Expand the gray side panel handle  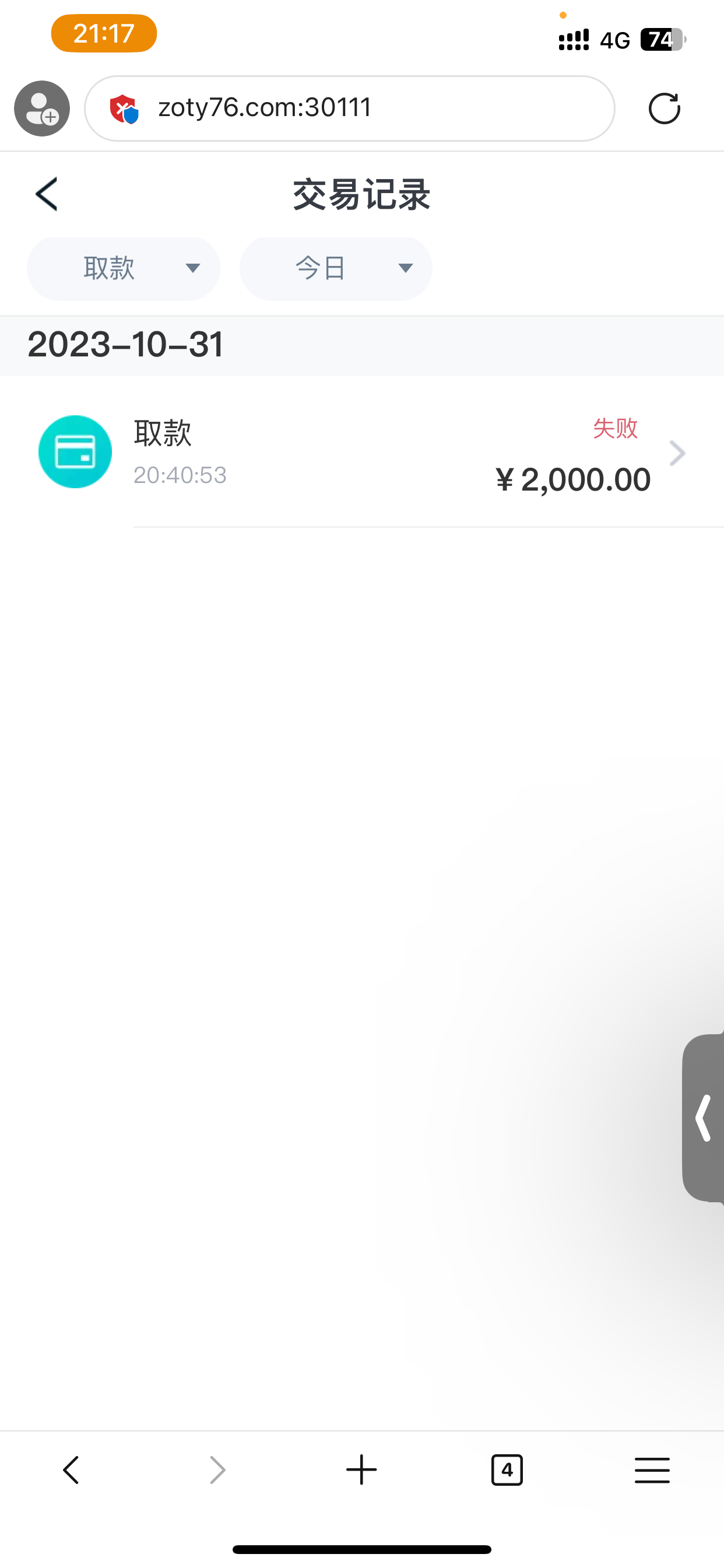tap(704, 1118)
